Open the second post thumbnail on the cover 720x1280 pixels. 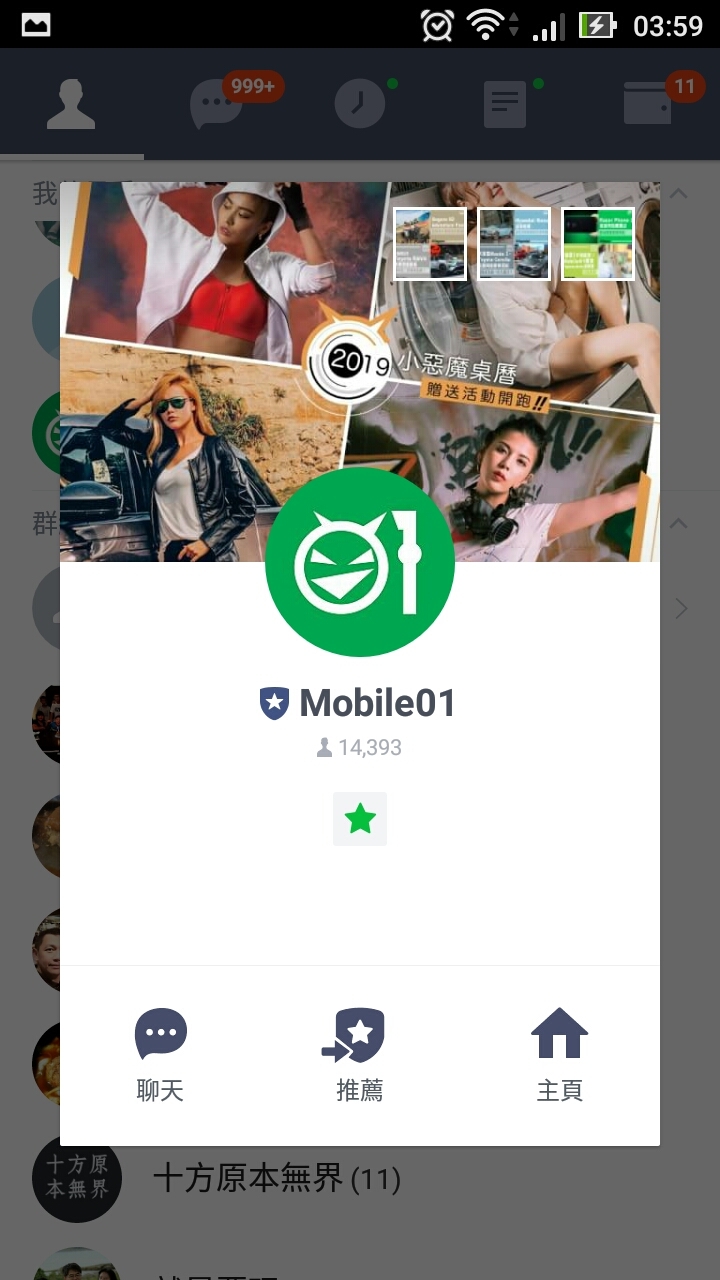click(x=514, y=244)
